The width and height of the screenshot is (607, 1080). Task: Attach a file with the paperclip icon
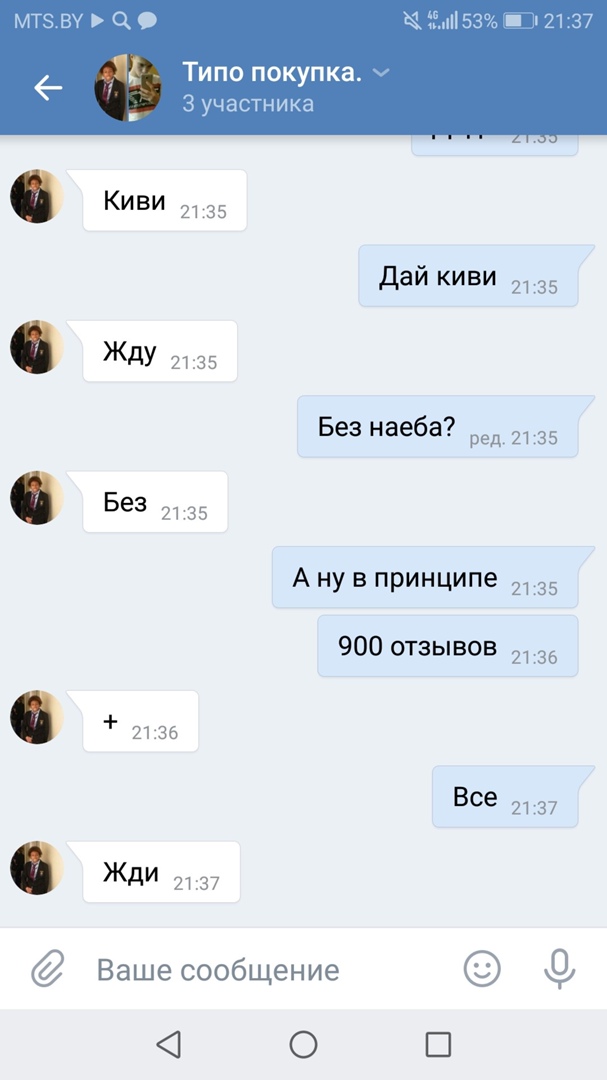[x=47, y=968]
